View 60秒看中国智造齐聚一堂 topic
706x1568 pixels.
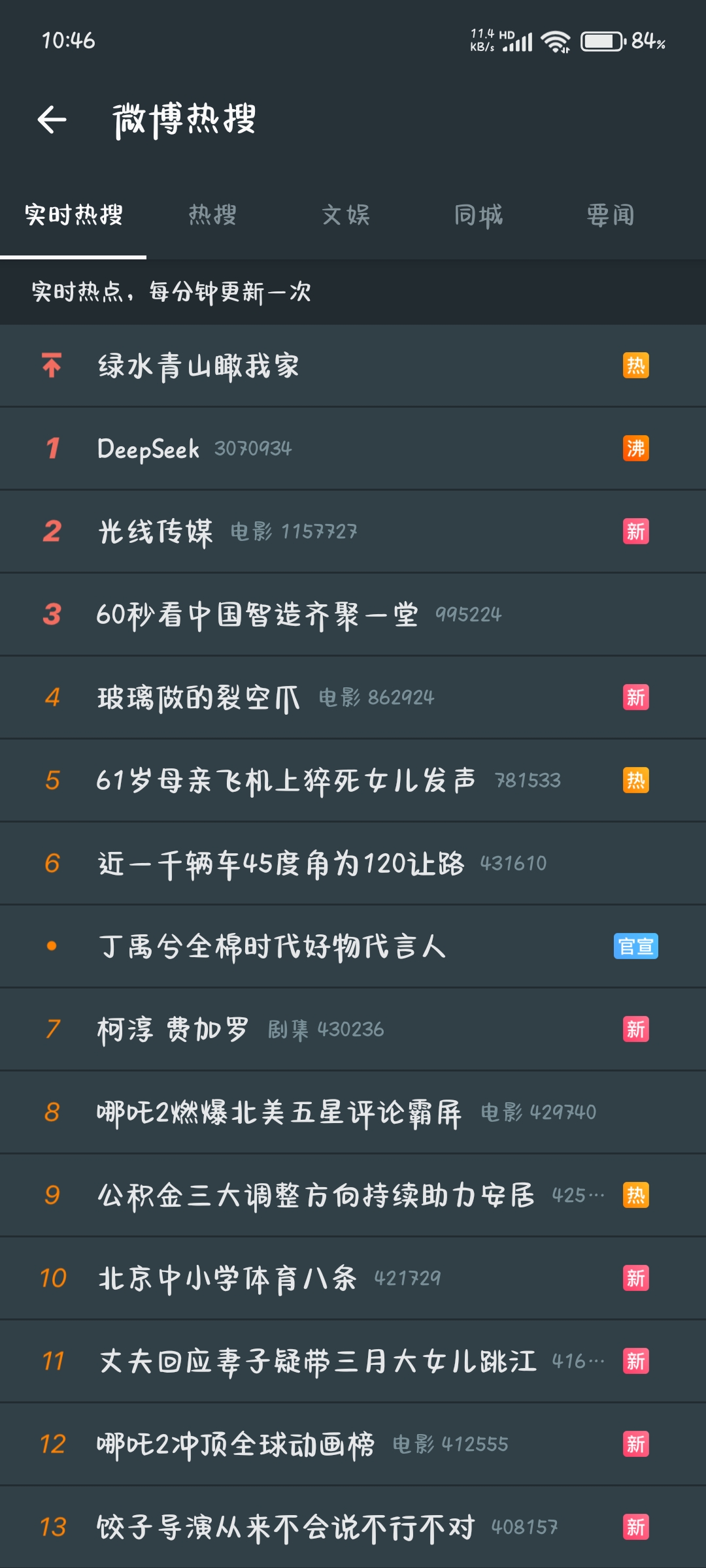(257, 615)
